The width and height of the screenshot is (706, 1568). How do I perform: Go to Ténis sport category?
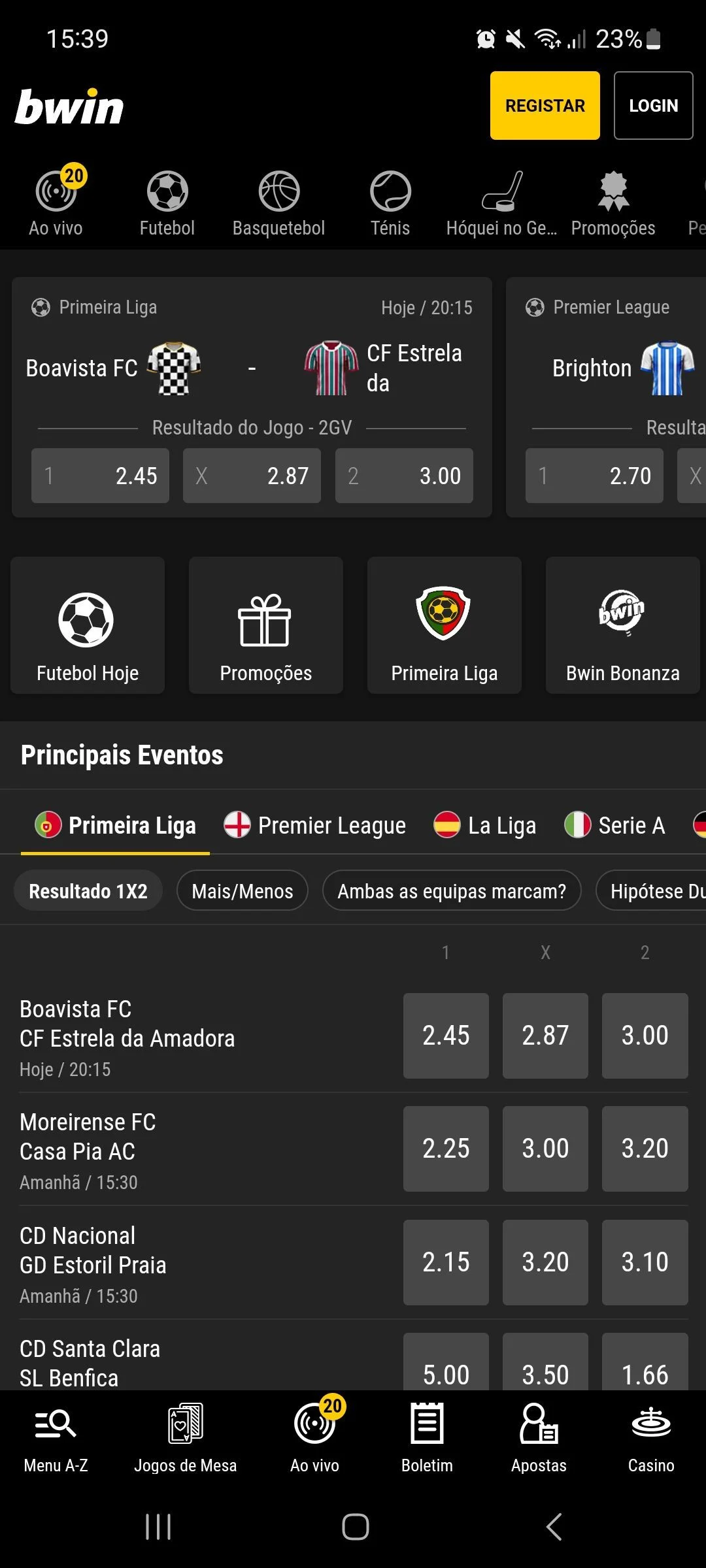[x=390, y=203]
